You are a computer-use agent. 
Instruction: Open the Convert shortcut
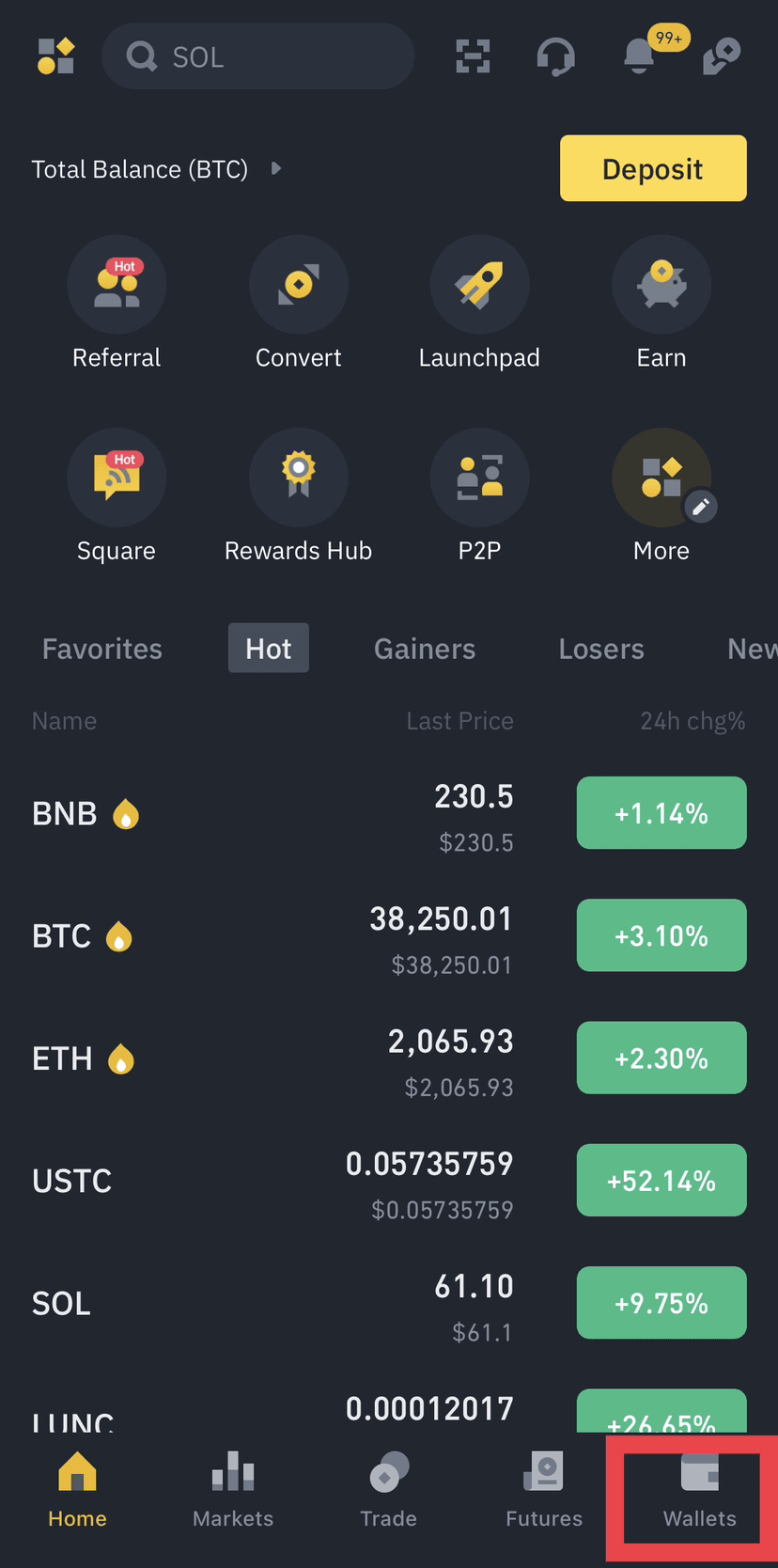pyautogui.click(x=298, y=285)
